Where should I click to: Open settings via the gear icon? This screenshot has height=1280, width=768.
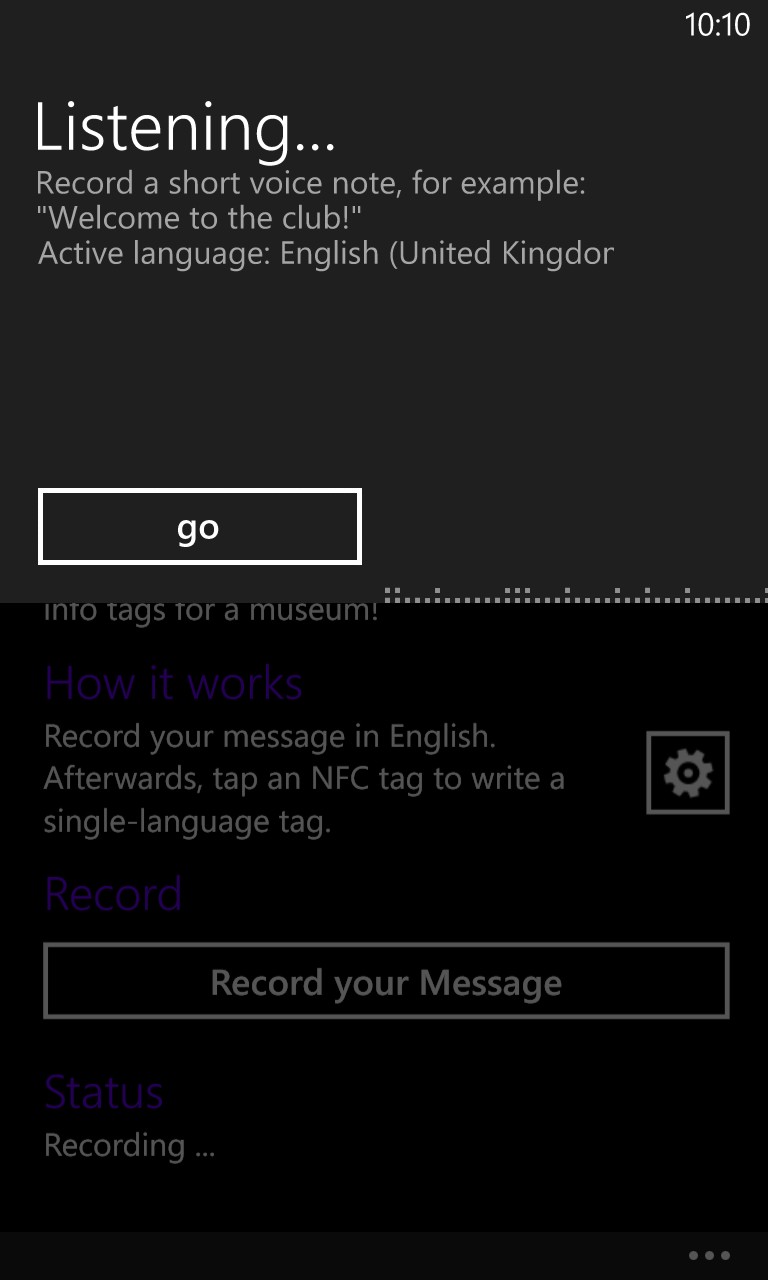[x=688, y=773]
